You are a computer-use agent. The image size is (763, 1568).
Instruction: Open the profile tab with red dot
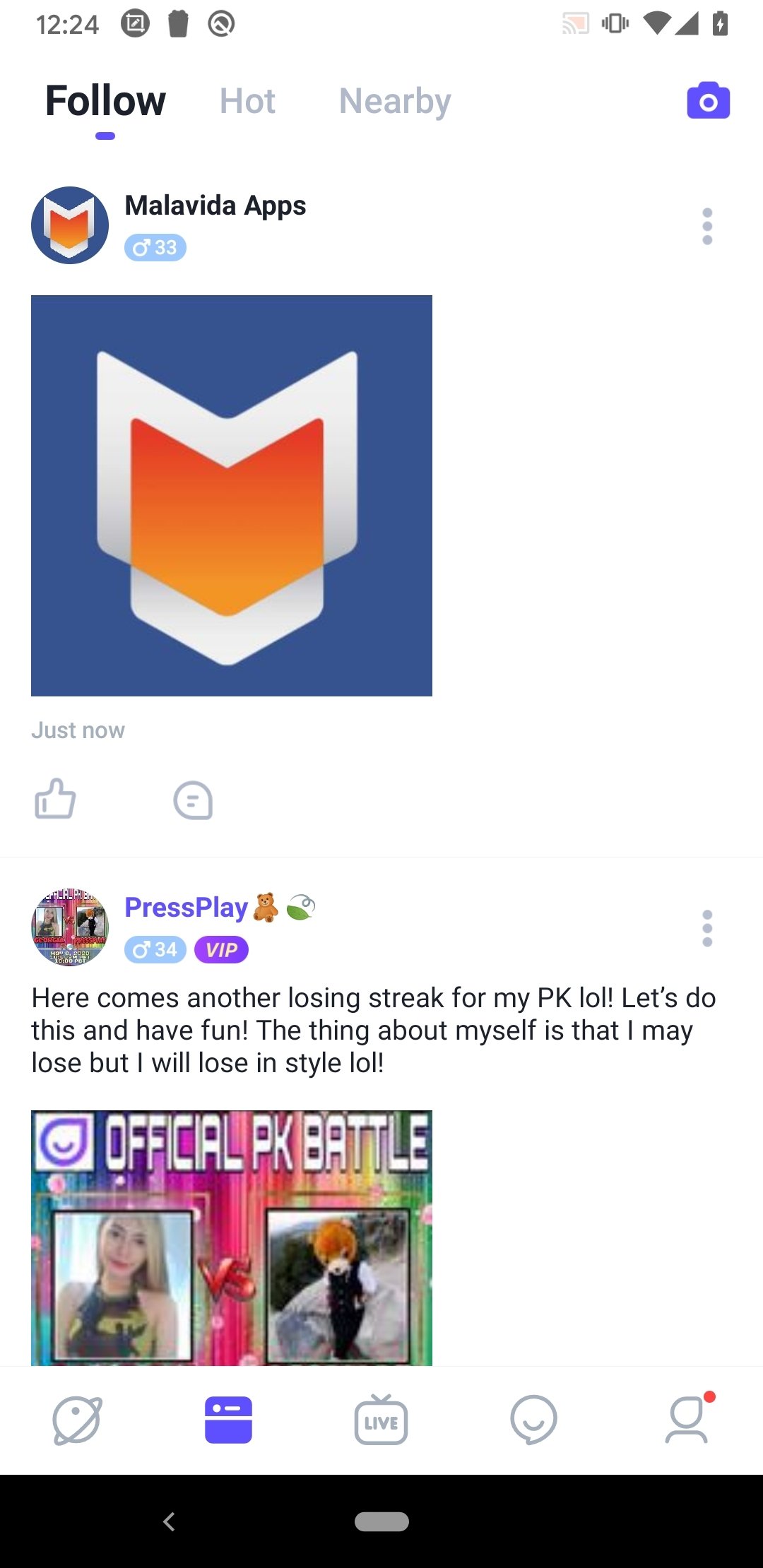pyautogui.click(x=687, y=1419)
